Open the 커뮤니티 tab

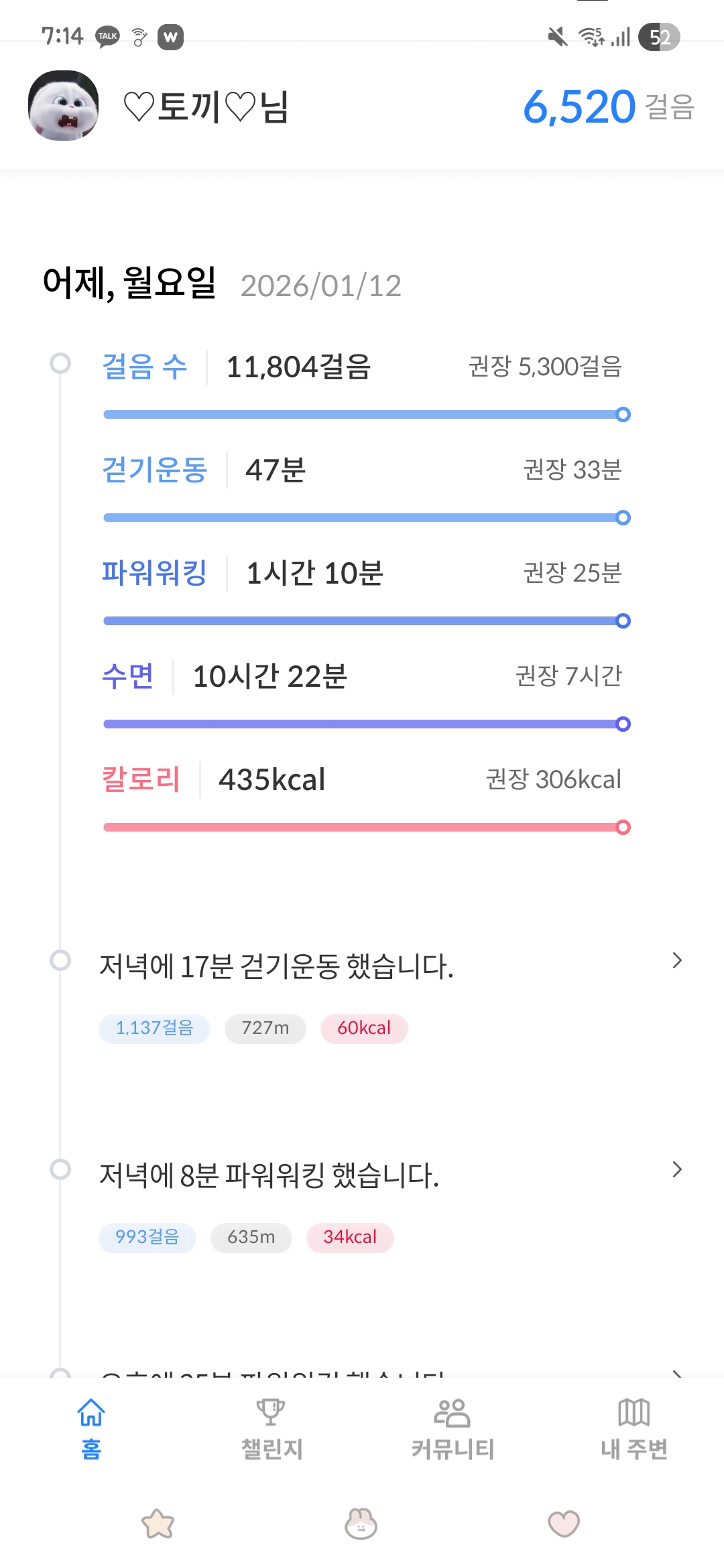[x=452, y=1429]
